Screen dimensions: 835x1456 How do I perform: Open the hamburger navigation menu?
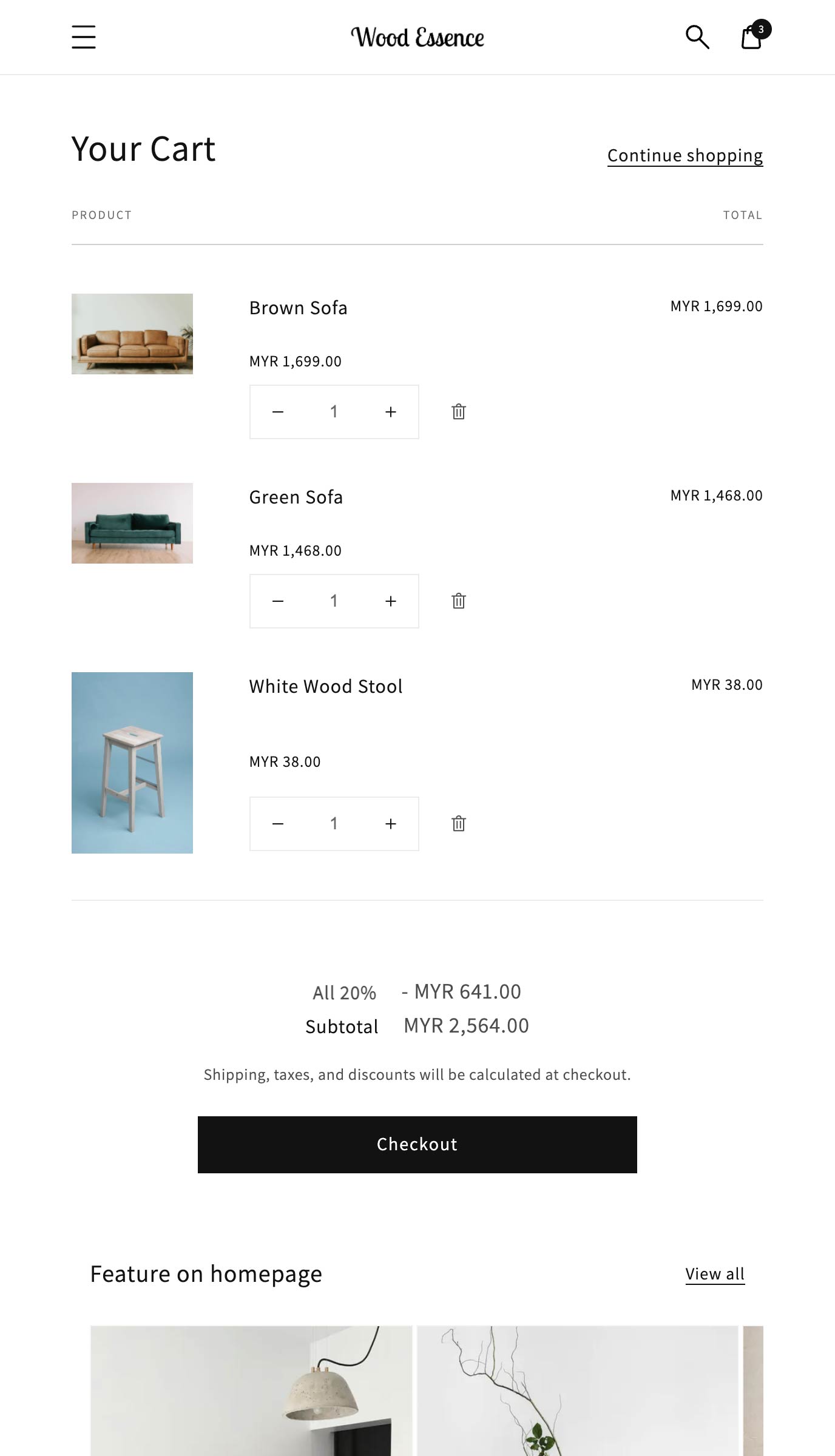[x=84, y=38]
